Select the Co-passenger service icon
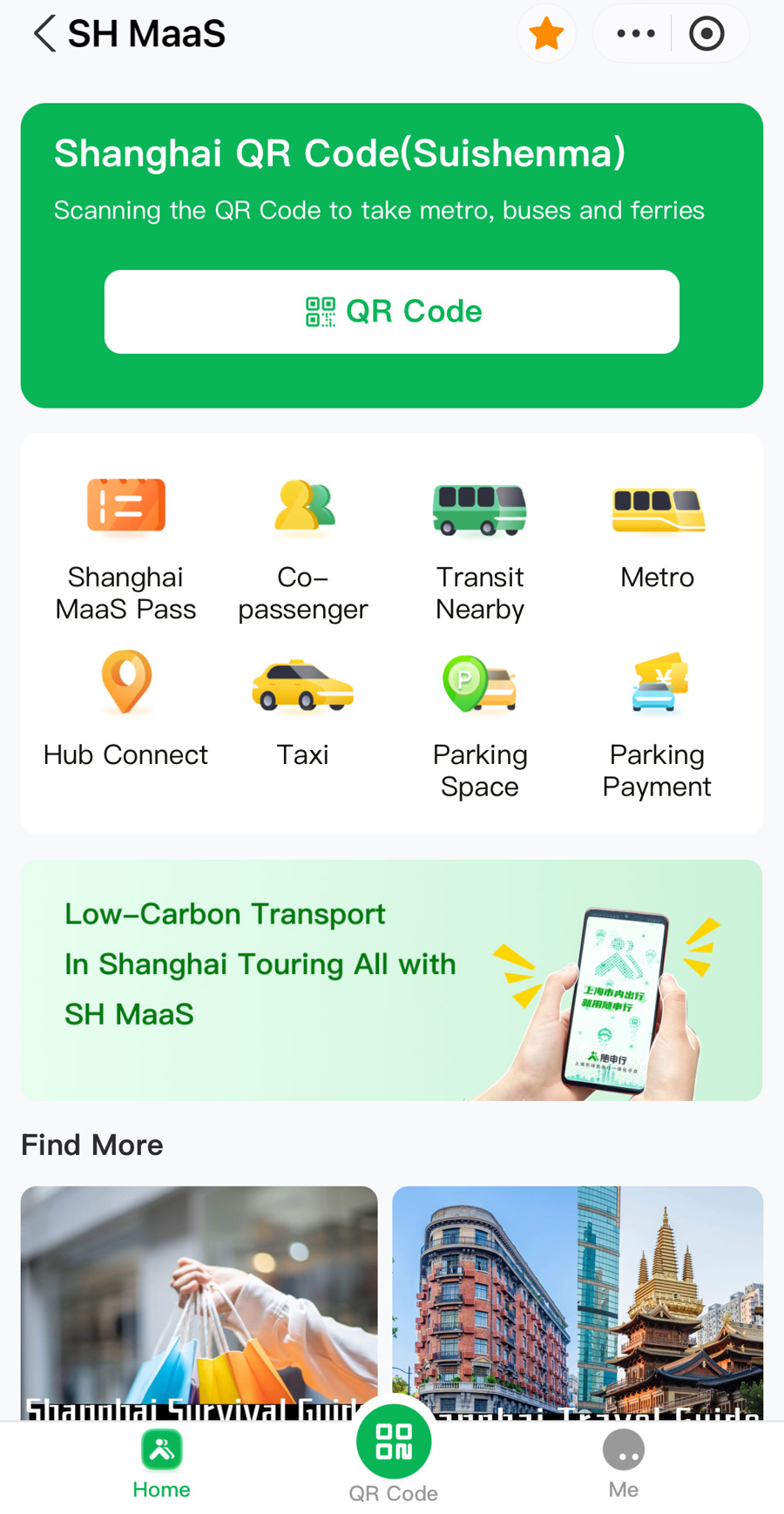The width and height of the screenshot is (784, 1514). [302, 508]
